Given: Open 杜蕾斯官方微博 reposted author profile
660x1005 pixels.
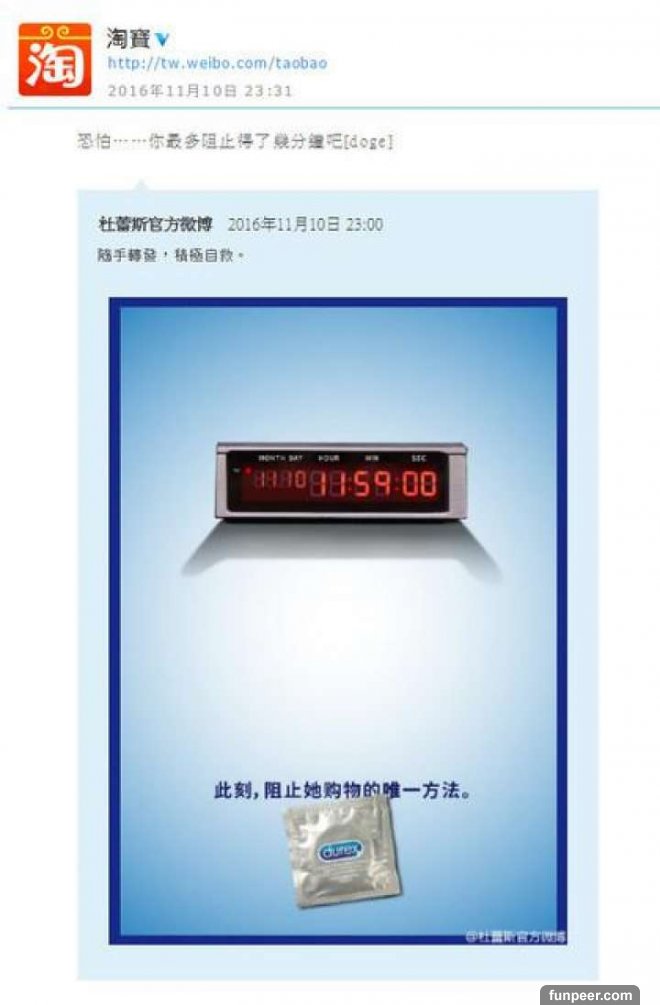Looking at the screenshot, I should pos(155,224).
